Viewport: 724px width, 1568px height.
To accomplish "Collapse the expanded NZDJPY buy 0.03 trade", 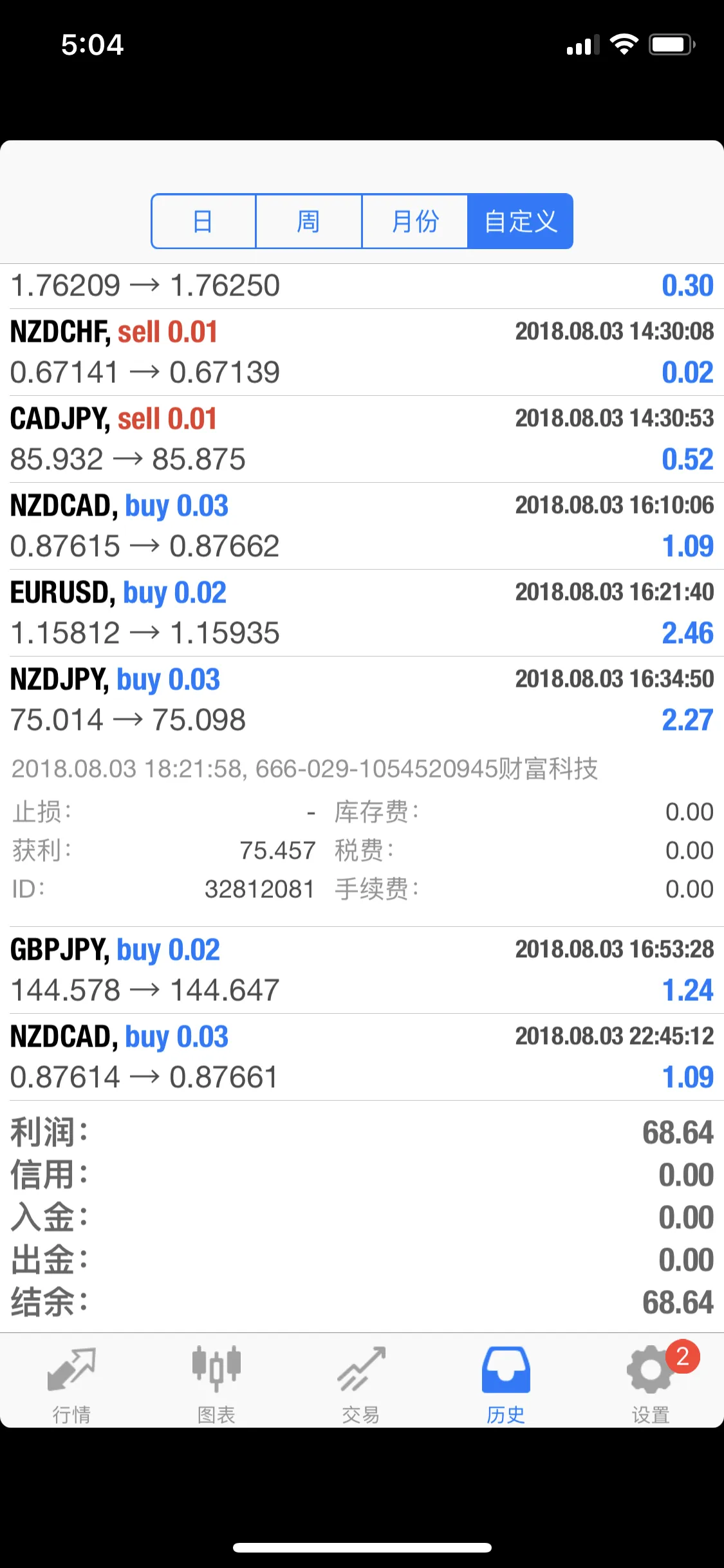I will (x=362, y=700).
